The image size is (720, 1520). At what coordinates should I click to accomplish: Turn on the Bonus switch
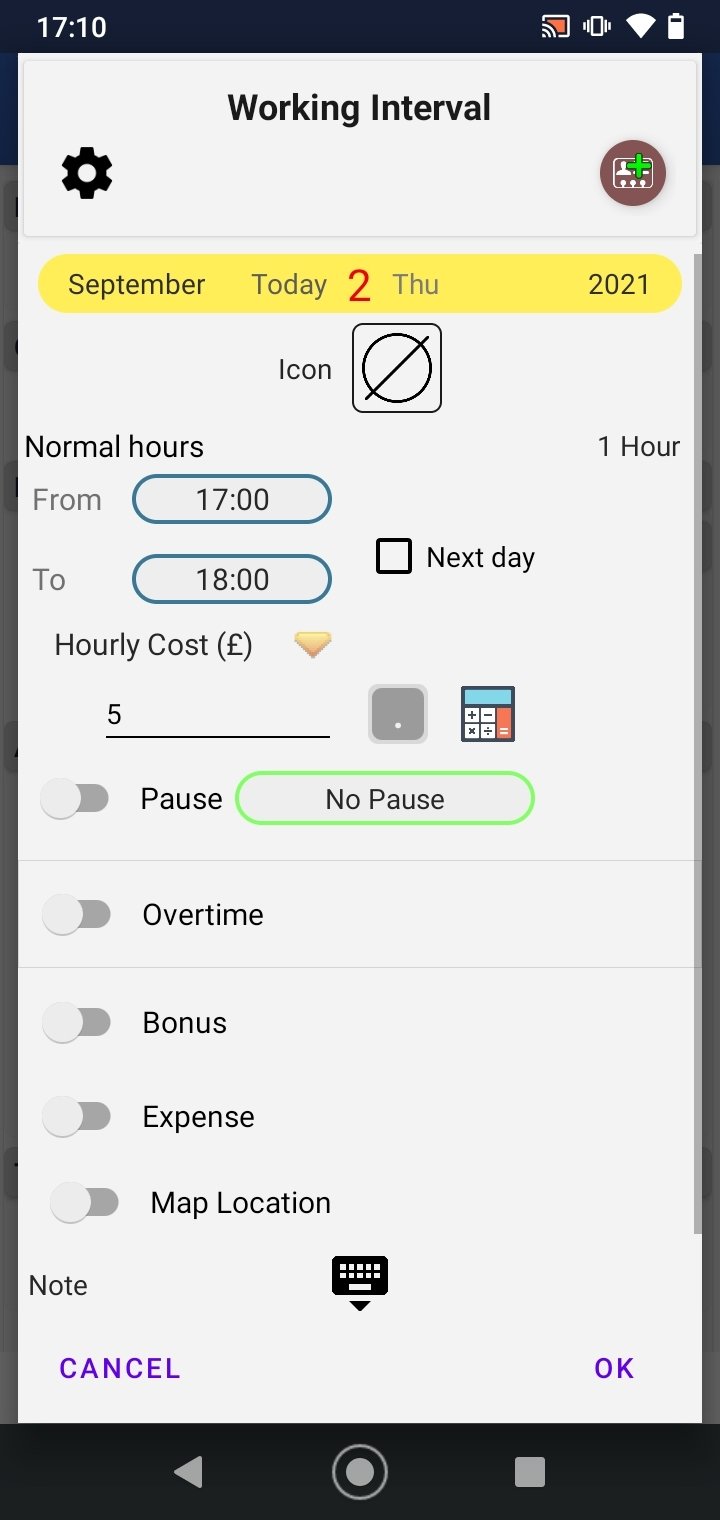76,1022
